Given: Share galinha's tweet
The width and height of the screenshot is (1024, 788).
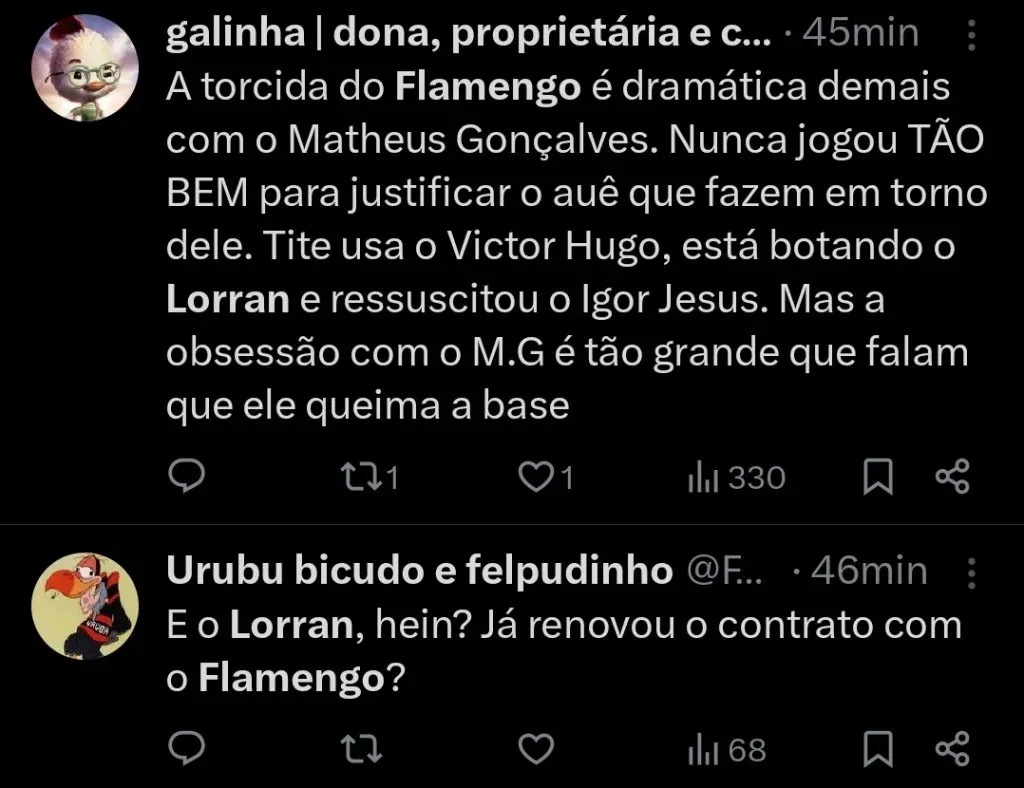Looking at the screenshot, I should (x=951, y=478).
